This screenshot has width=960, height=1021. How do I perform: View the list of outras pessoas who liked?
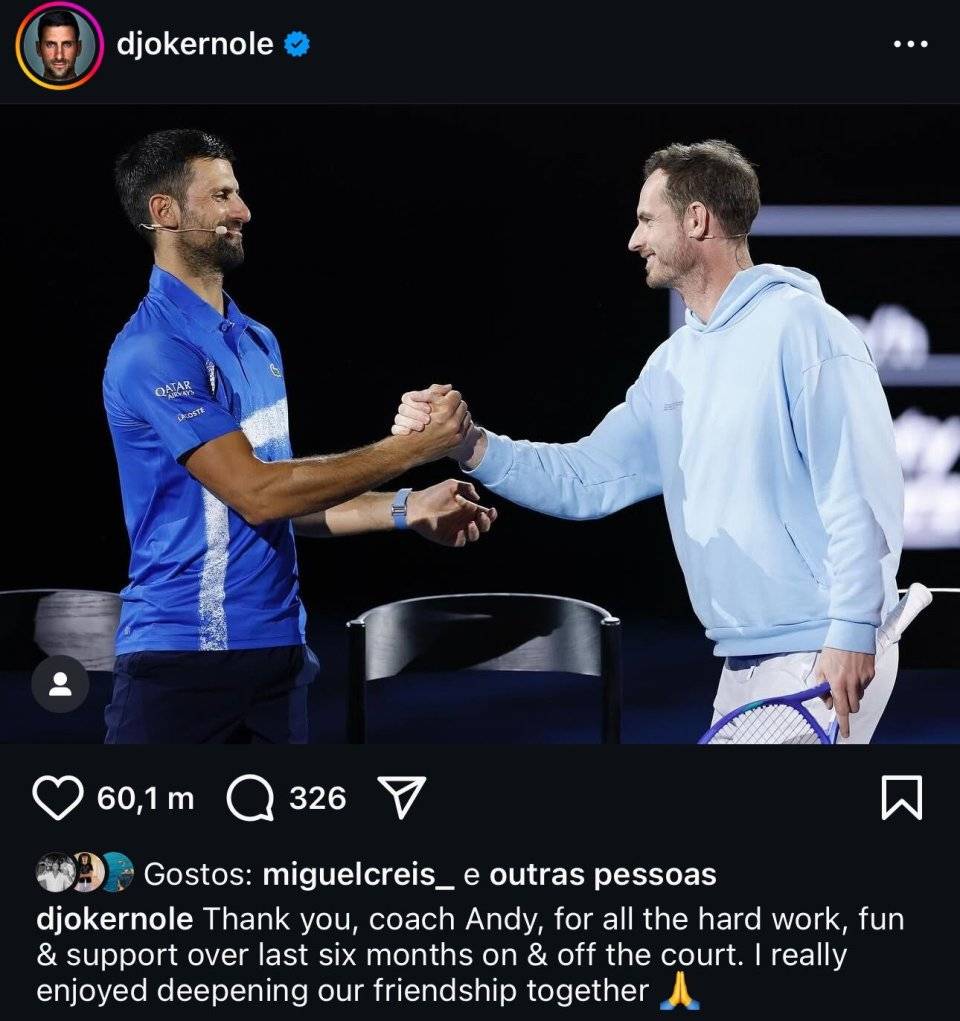click(x=602, y=874)
